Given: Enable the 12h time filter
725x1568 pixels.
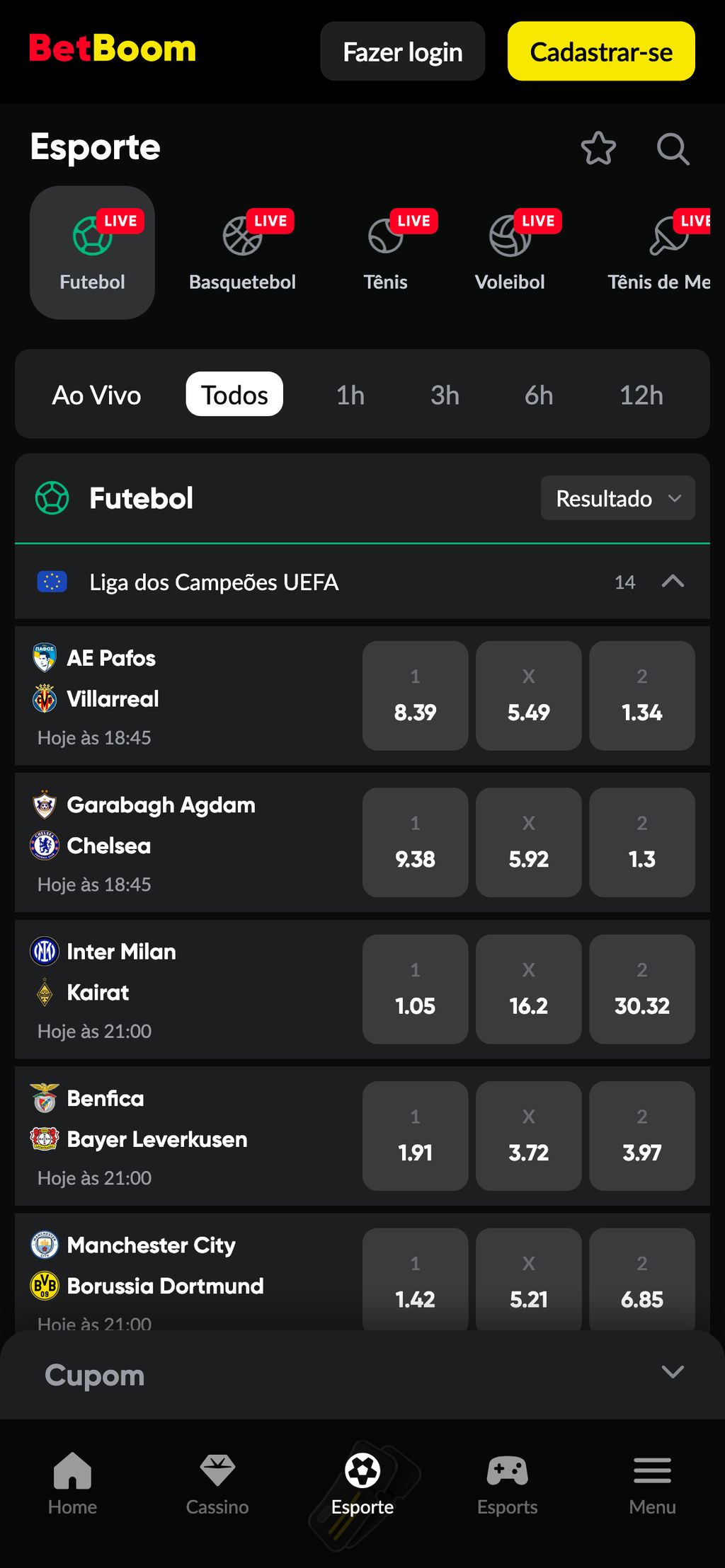Looking at the screenshot, I should (x=640, y=395).
